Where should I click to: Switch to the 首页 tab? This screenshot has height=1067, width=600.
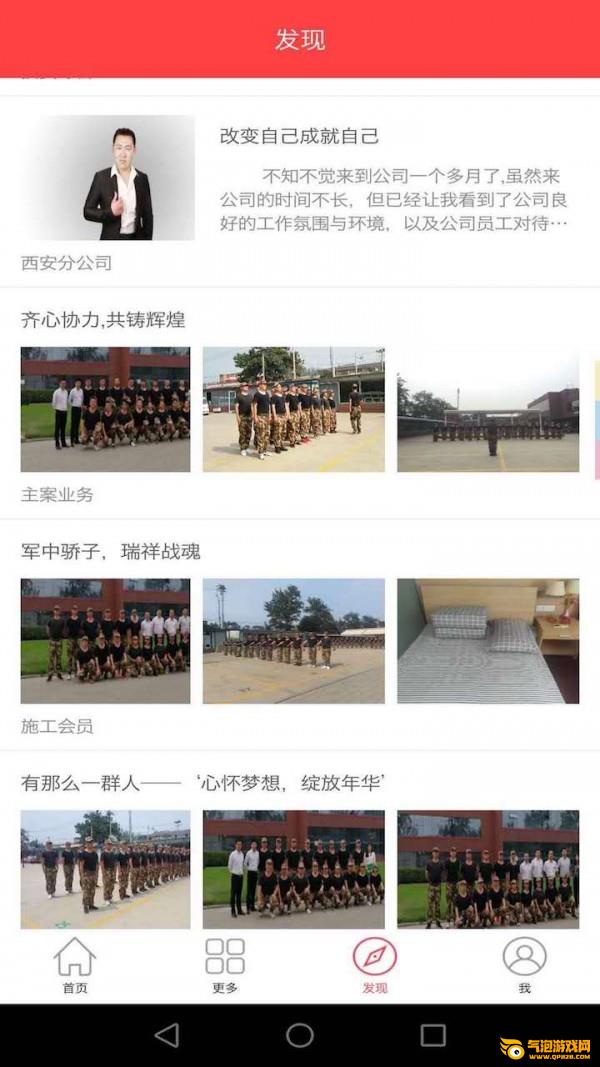tap(75, 965)
